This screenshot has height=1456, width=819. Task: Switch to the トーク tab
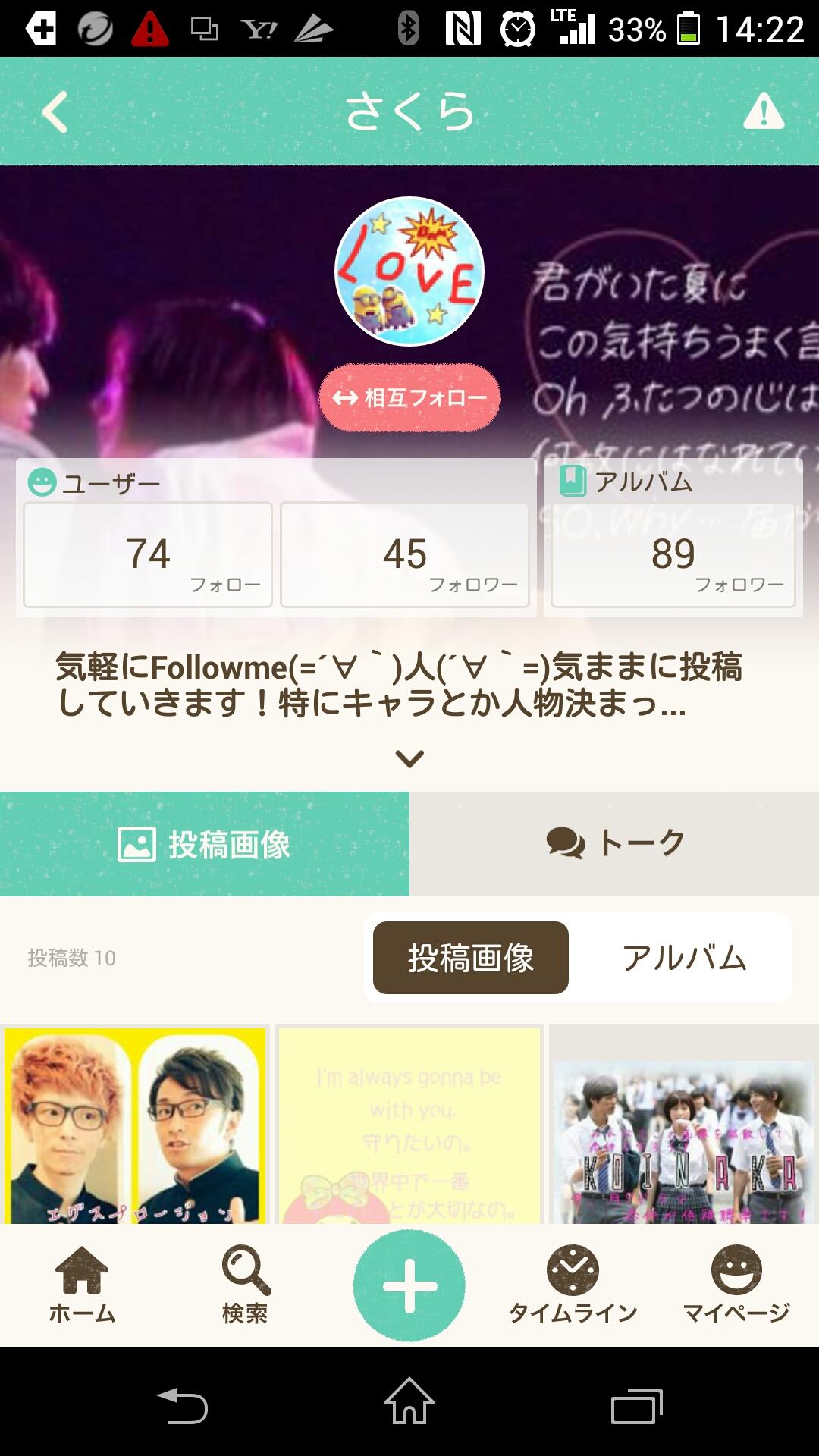pos(614,843)
